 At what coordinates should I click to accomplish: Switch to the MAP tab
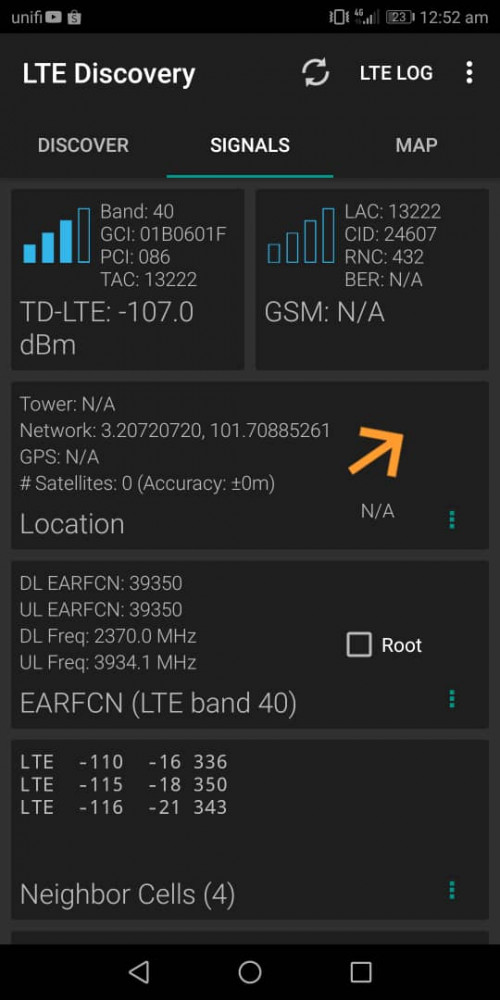pyautogui.click(x=416, y=145)
